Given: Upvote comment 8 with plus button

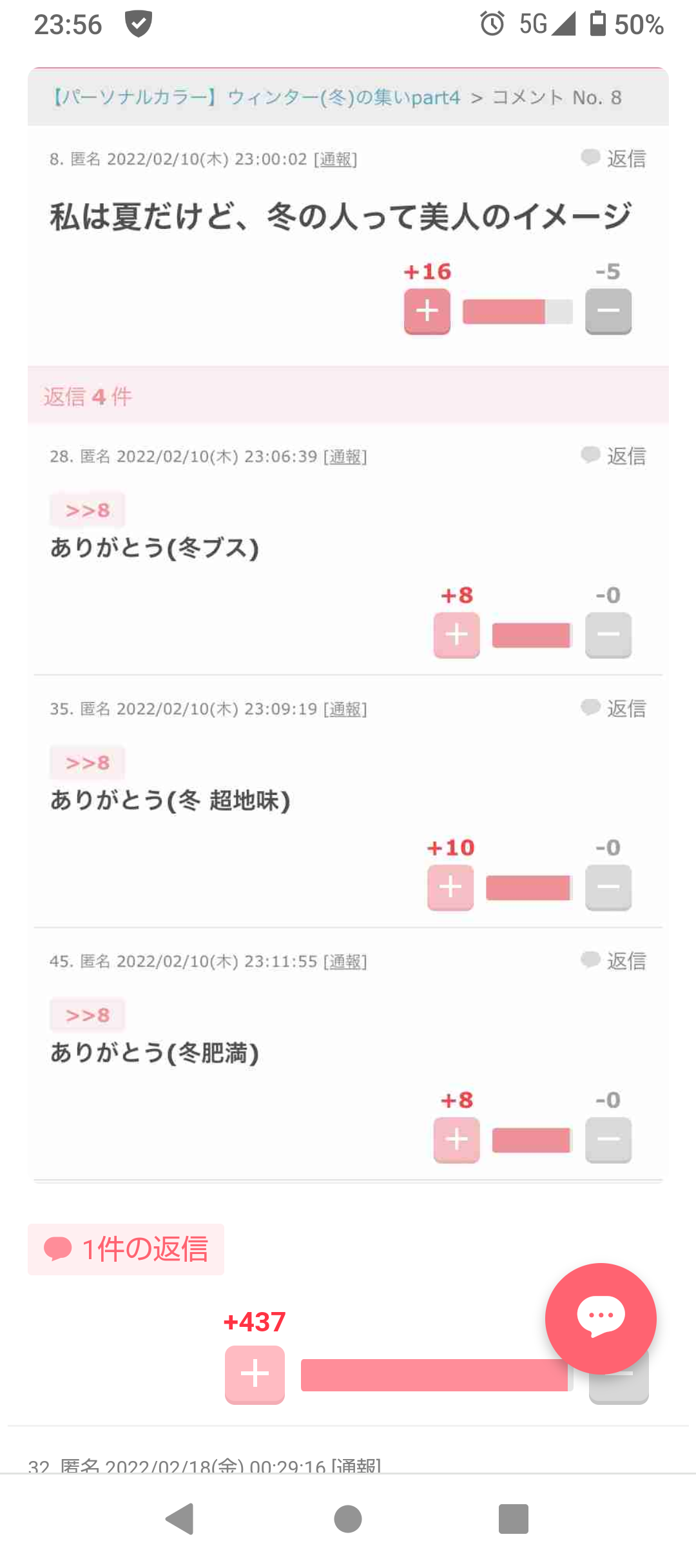Looking at the screenshot, I should [427, 311].
